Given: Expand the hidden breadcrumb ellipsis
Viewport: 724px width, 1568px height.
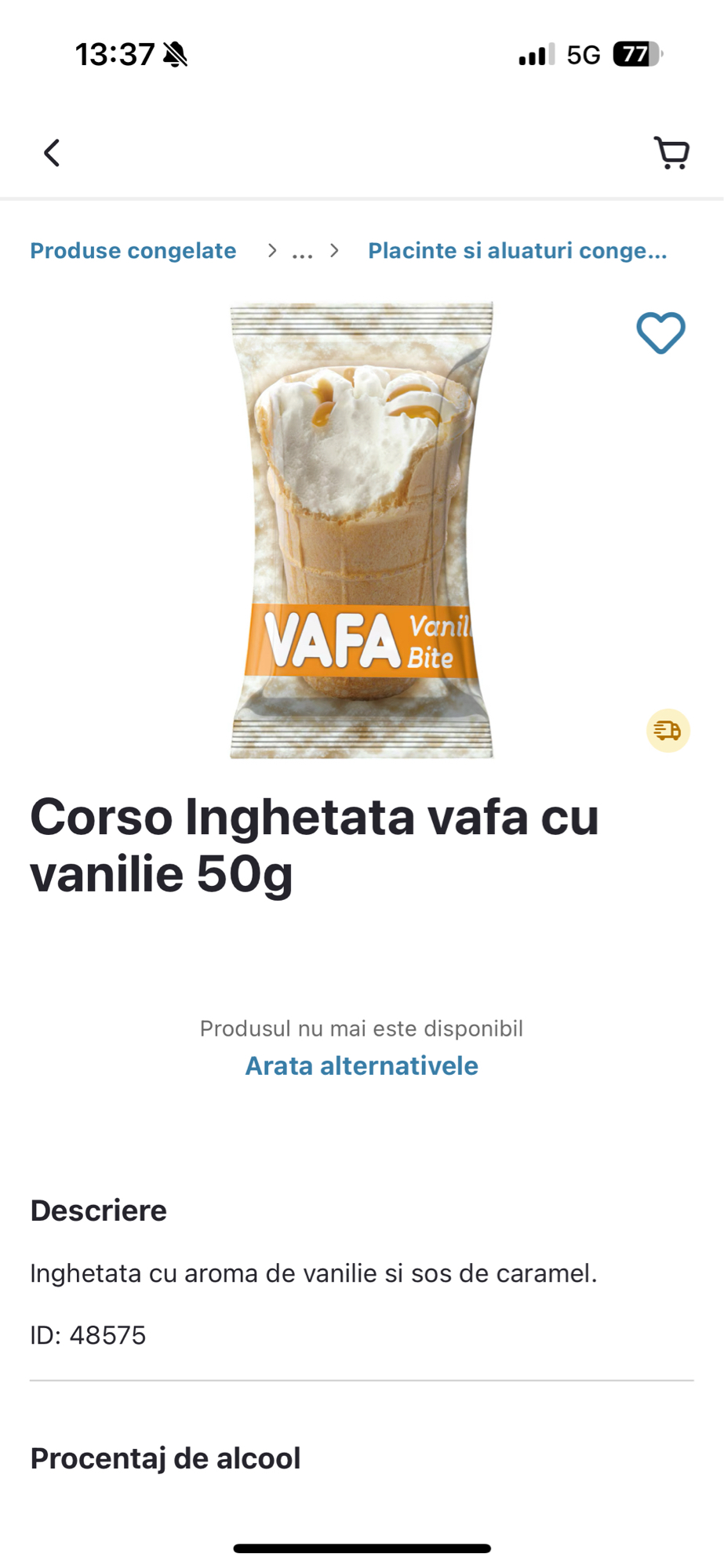Looking at the screenshot, I should coord(302,251).
